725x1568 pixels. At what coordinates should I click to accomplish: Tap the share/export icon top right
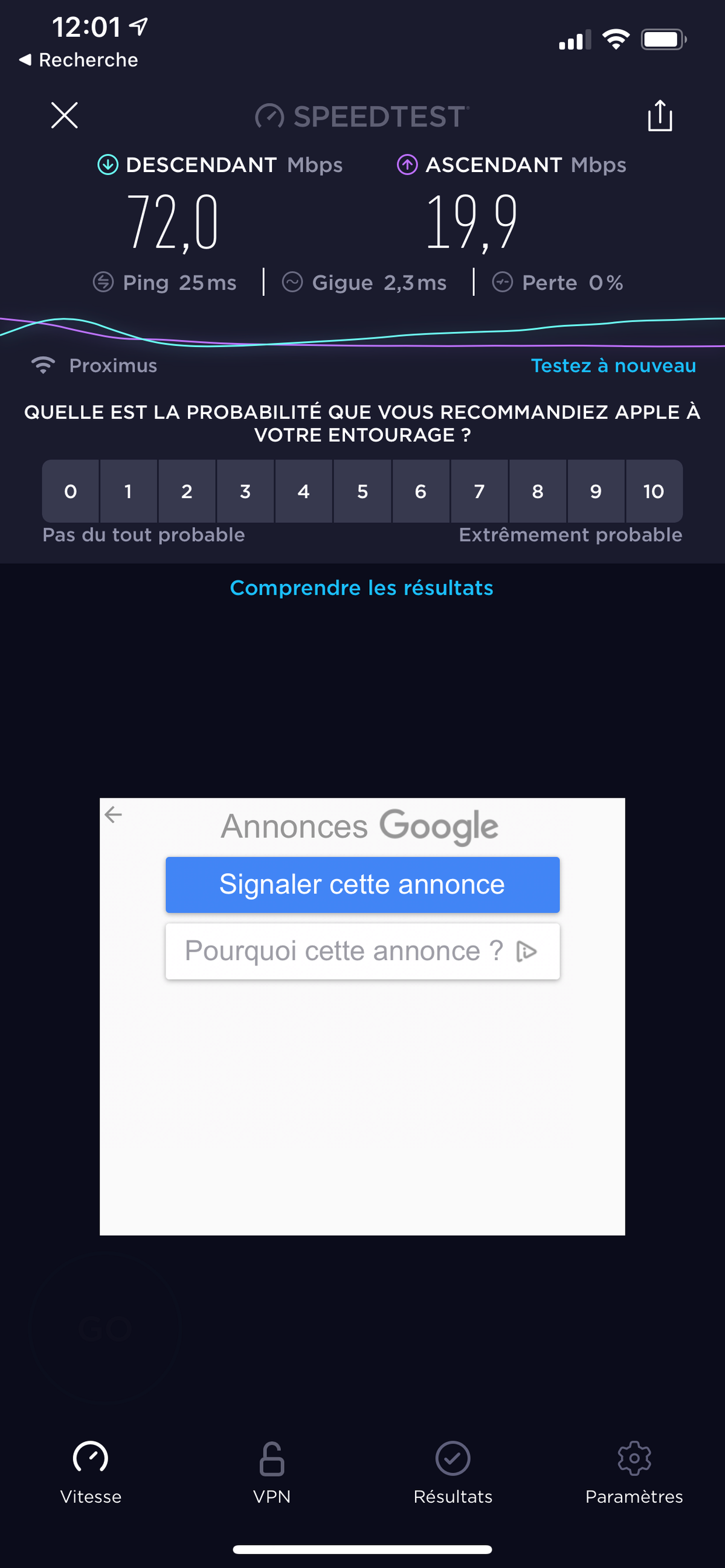click(660, 117)
